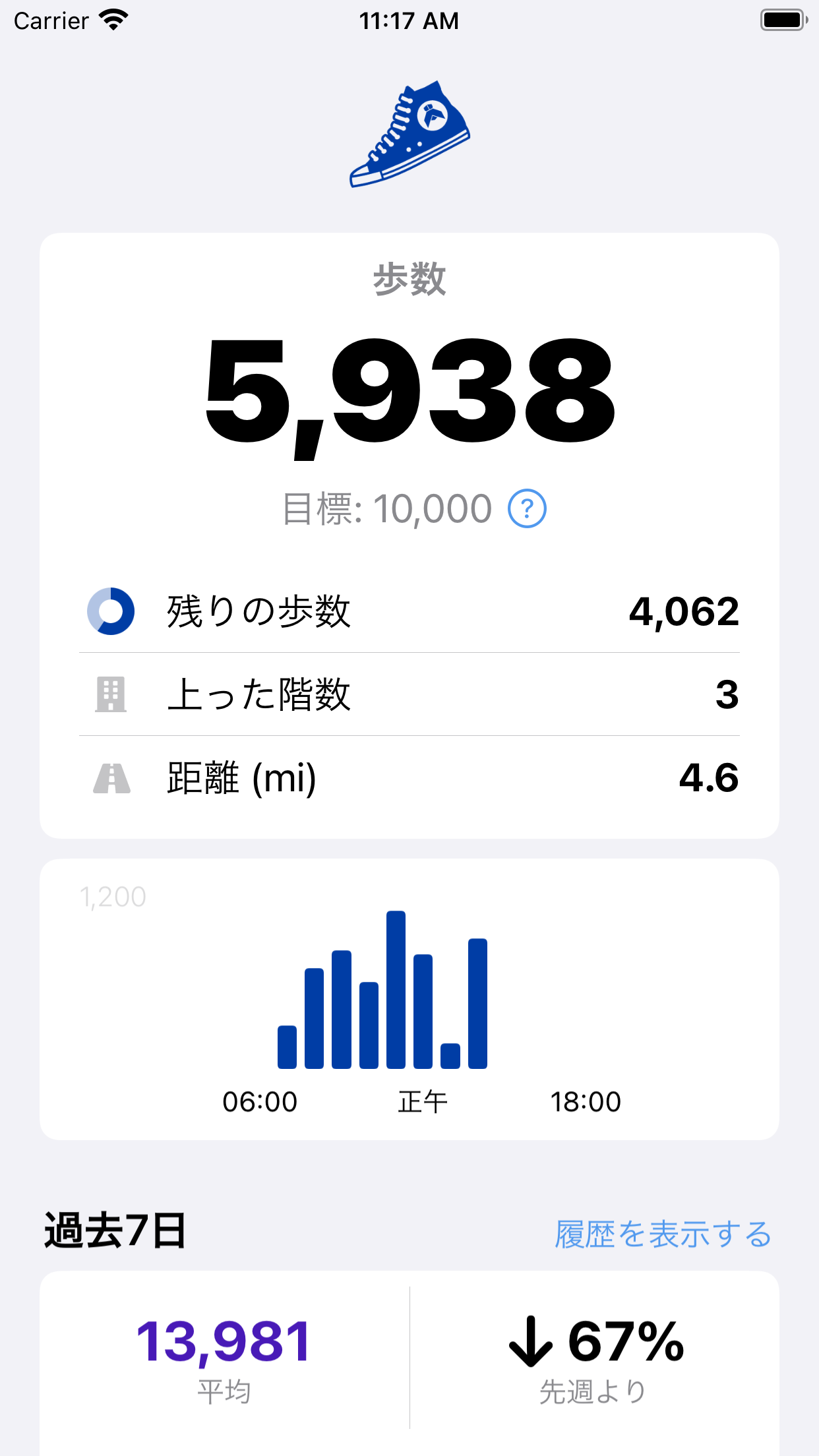Open the goal help question mark icon
The image size is (819, 1456).
[x=528, y=508]
